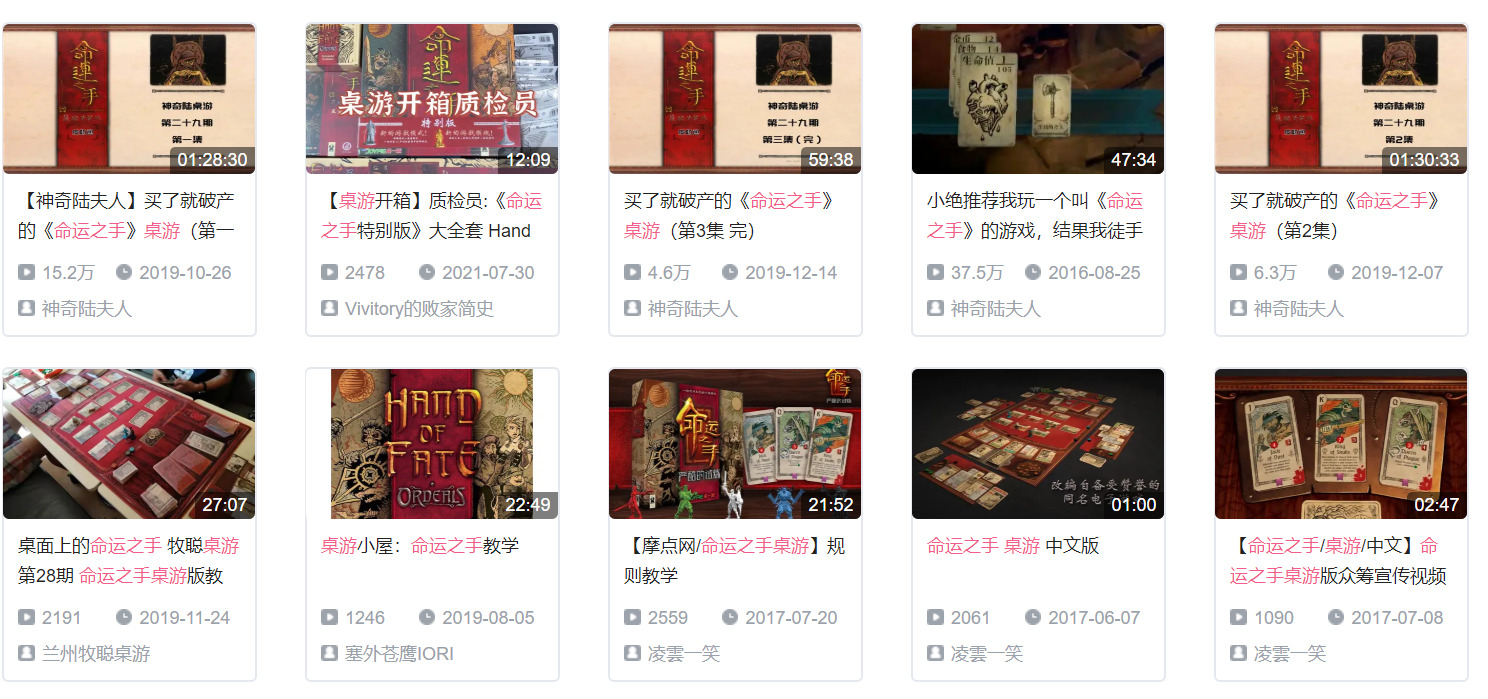Play the 47:34 小绝推荐 video
Viewport: 1488px width, 699px height.
tap(1038, 99)
